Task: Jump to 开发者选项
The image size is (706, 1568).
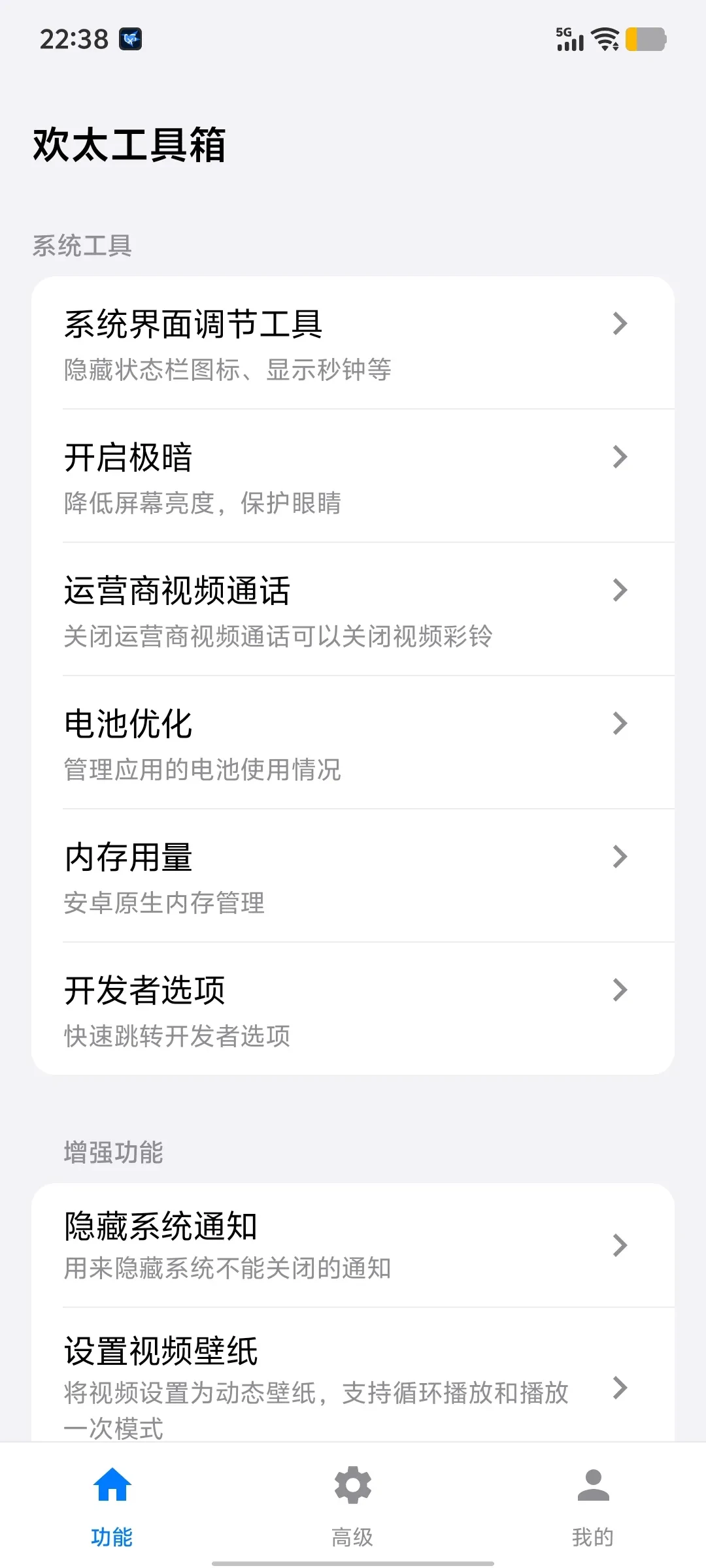Action: 353,1010
